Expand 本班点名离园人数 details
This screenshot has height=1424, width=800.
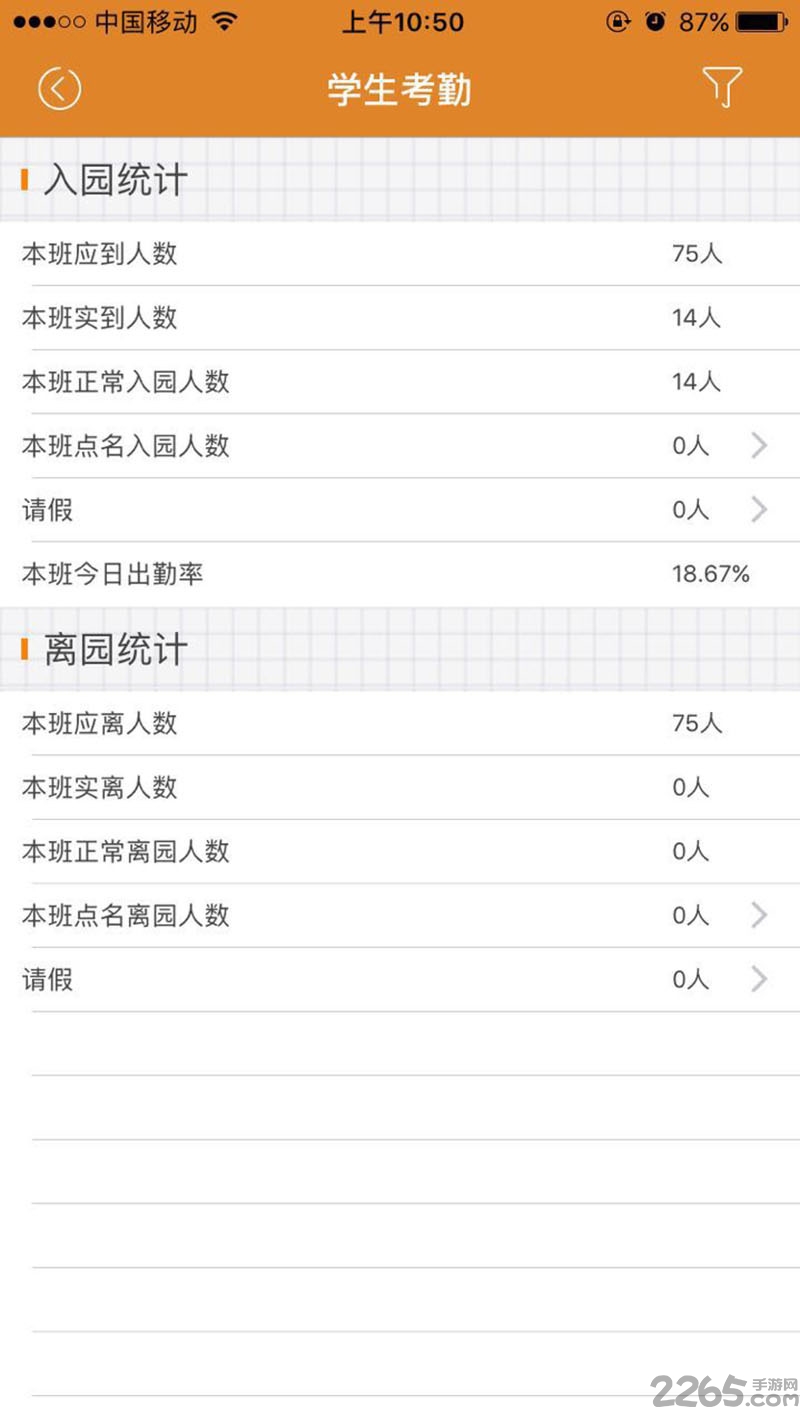[x=758, y=915]
